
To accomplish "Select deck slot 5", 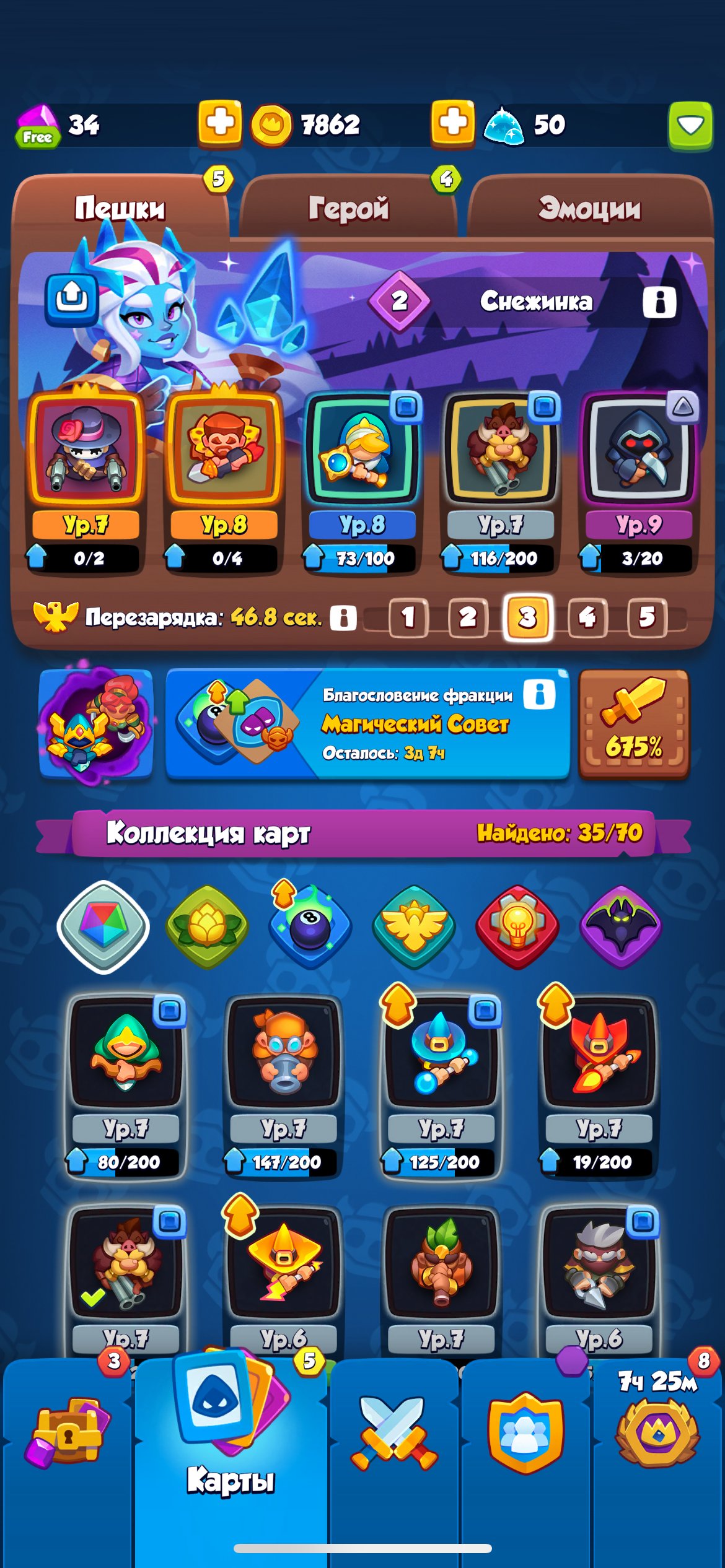I will point(646,617).
